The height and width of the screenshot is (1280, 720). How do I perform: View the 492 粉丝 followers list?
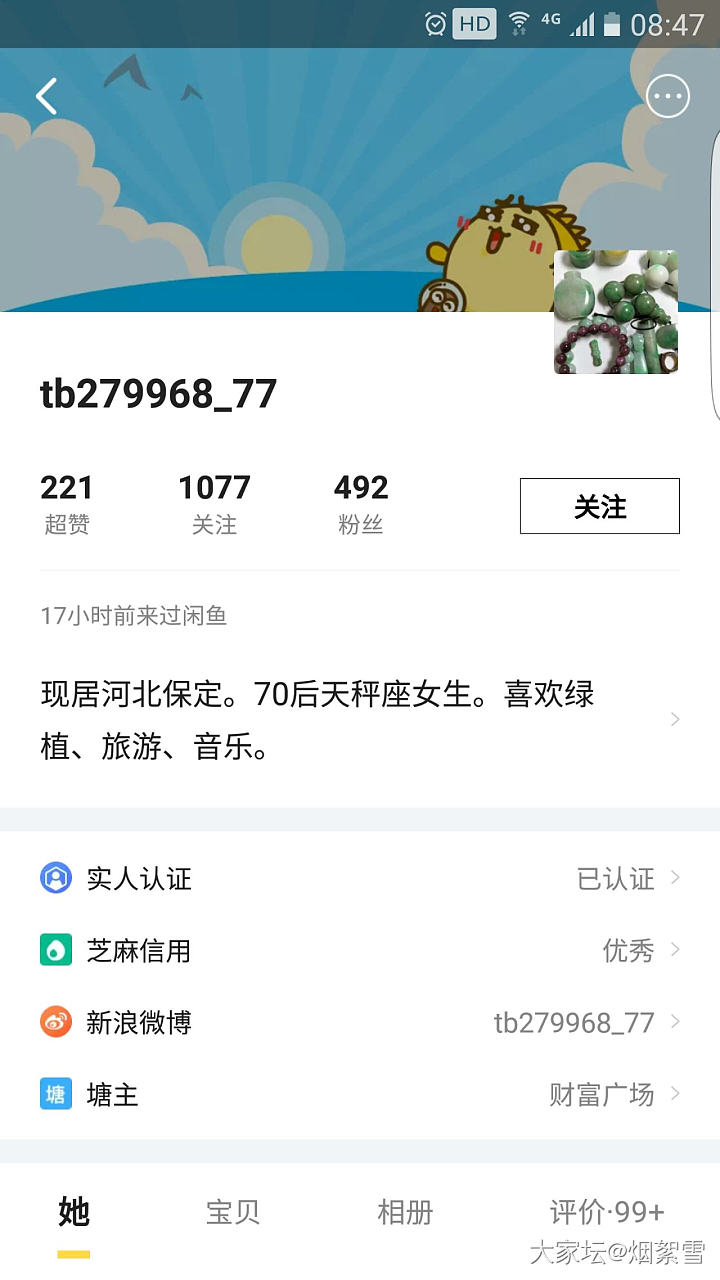point(361,504)
